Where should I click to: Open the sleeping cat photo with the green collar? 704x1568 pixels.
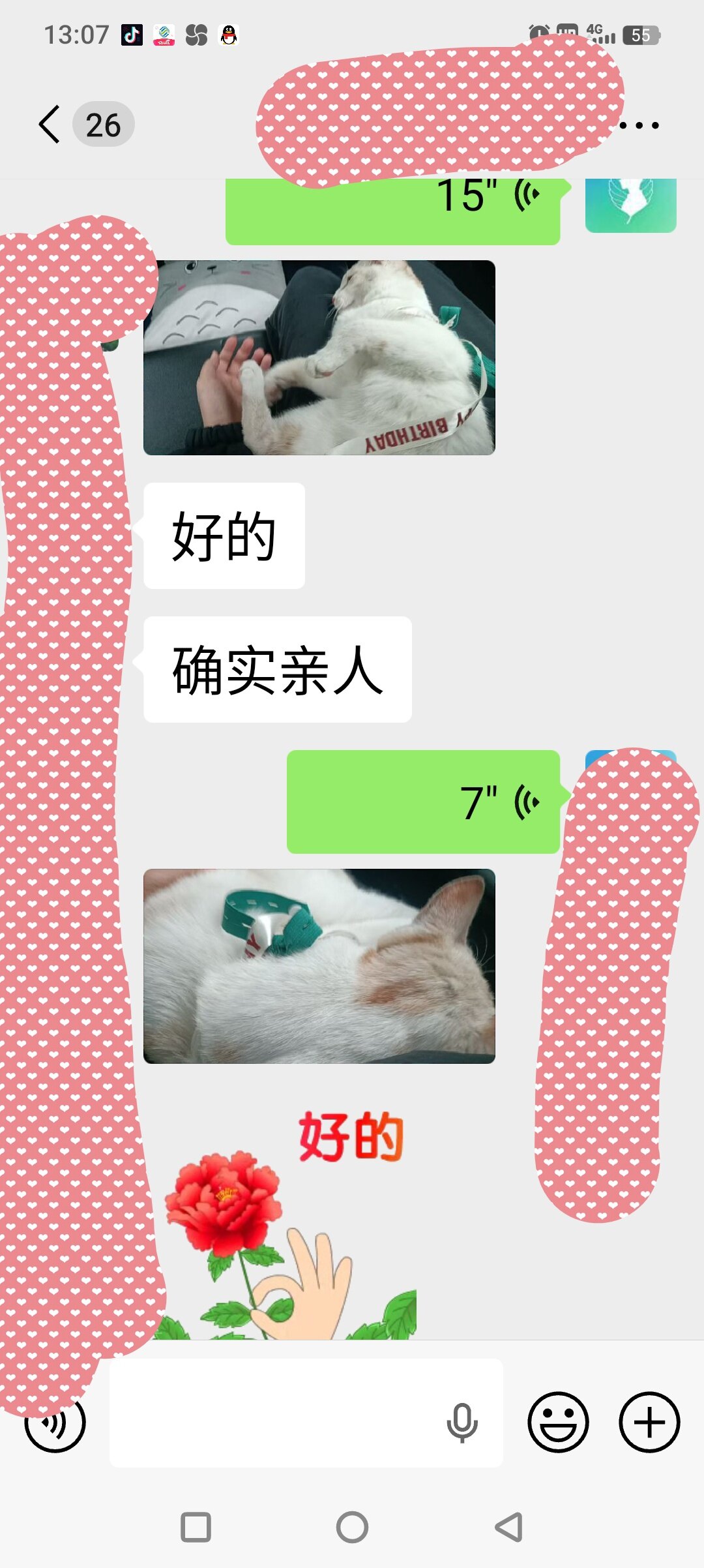tap(319, 966)
